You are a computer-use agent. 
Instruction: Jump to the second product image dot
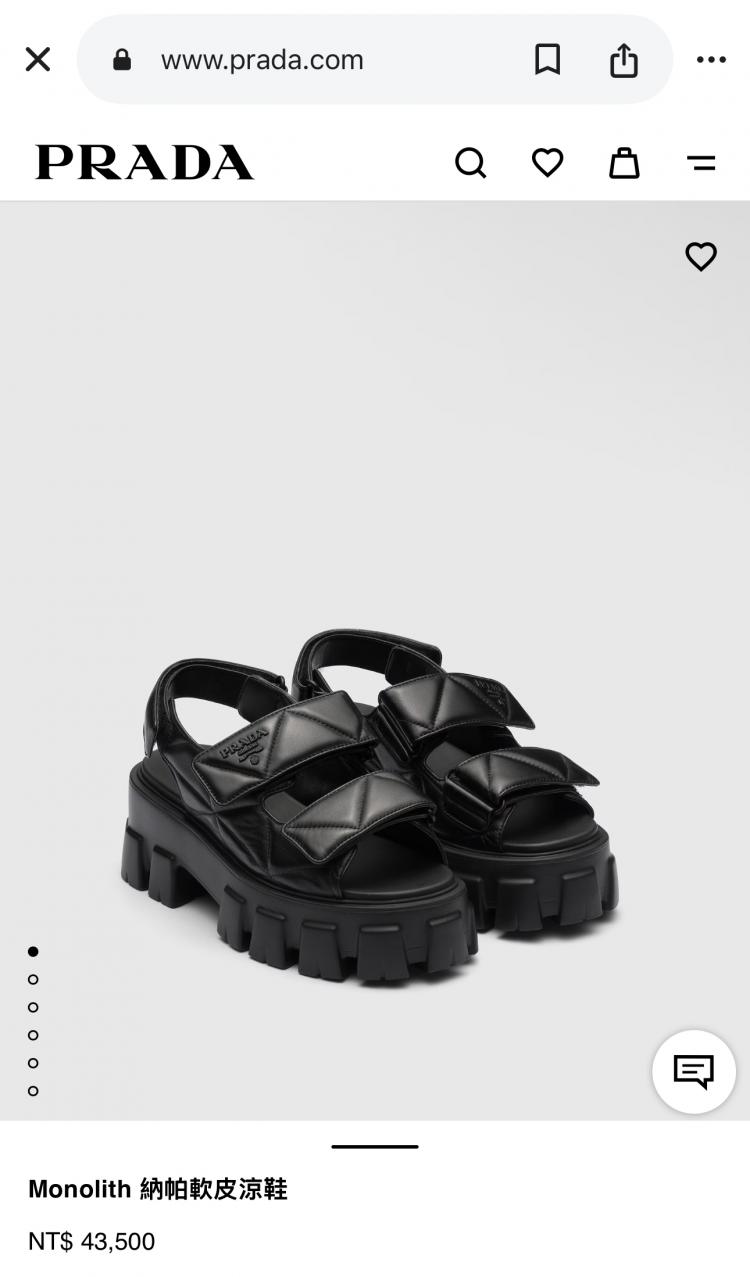33,979
